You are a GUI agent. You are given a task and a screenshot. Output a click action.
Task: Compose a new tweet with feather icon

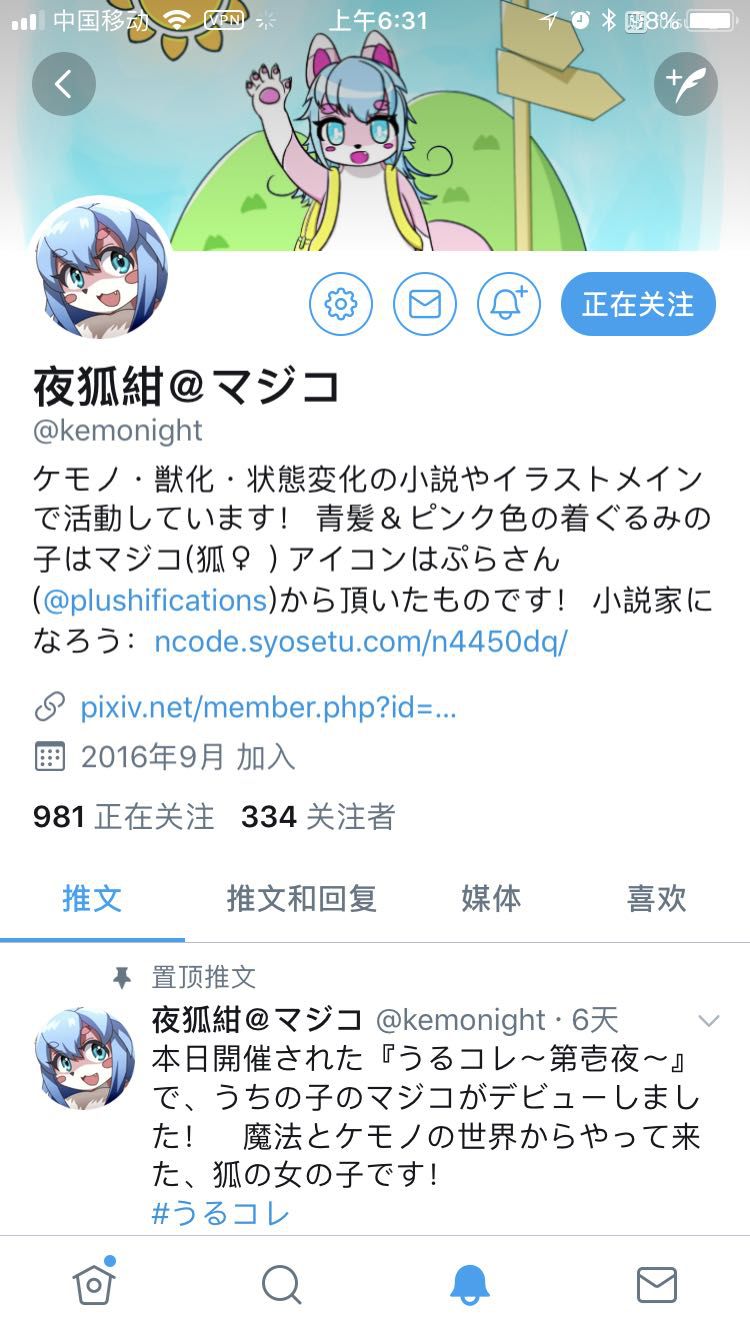[686, 84]
